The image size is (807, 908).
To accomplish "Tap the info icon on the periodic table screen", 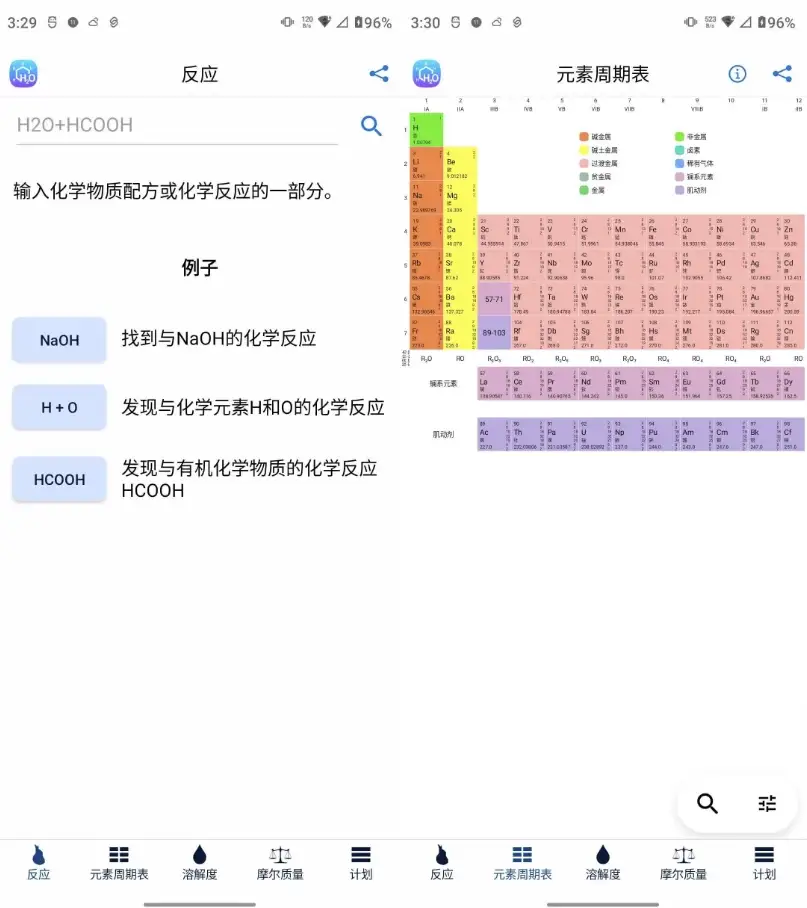I will 737,73.
